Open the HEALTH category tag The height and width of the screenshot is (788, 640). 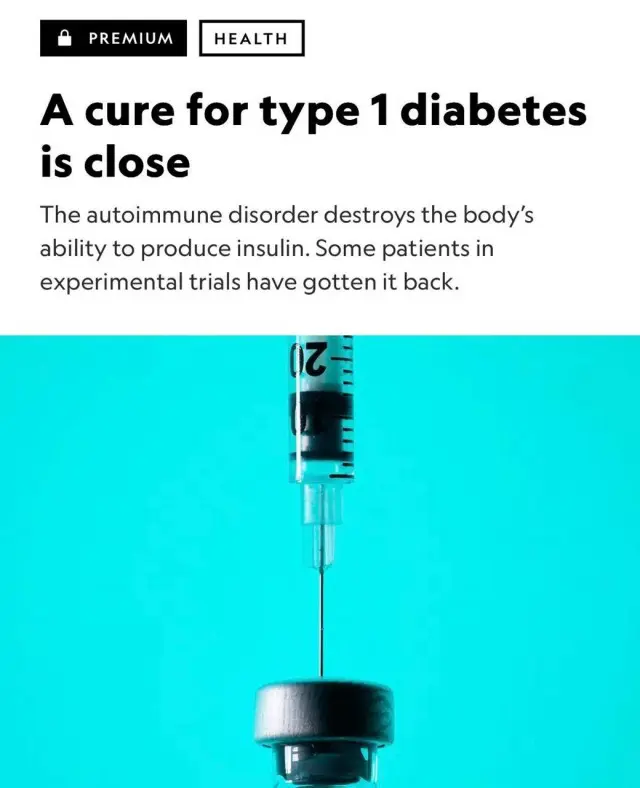point(251,39)
